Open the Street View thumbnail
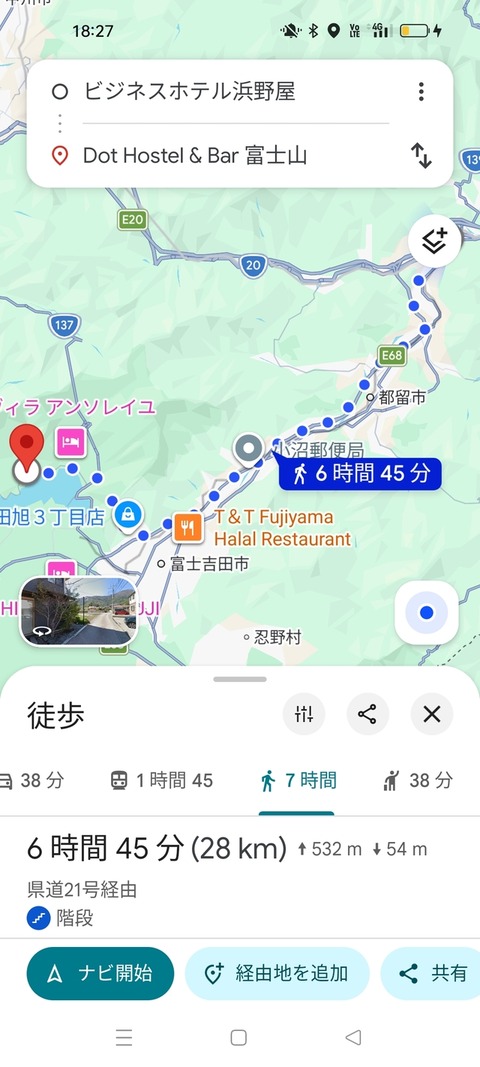Image resolution: width=480 pixels, height=1067 pixels. (78, 612)
